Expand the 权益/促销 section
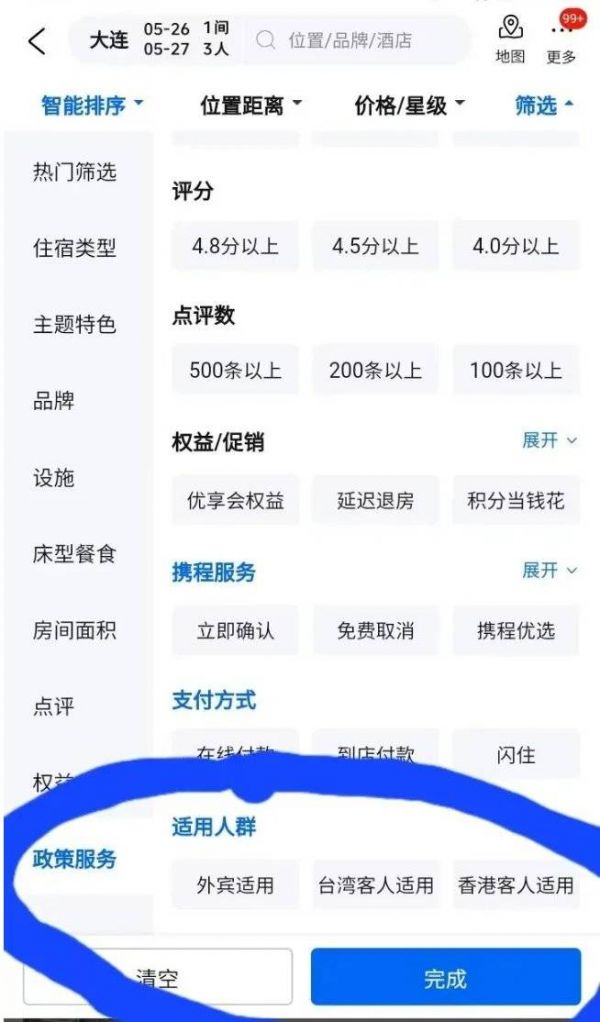 [x=549, y=440]
